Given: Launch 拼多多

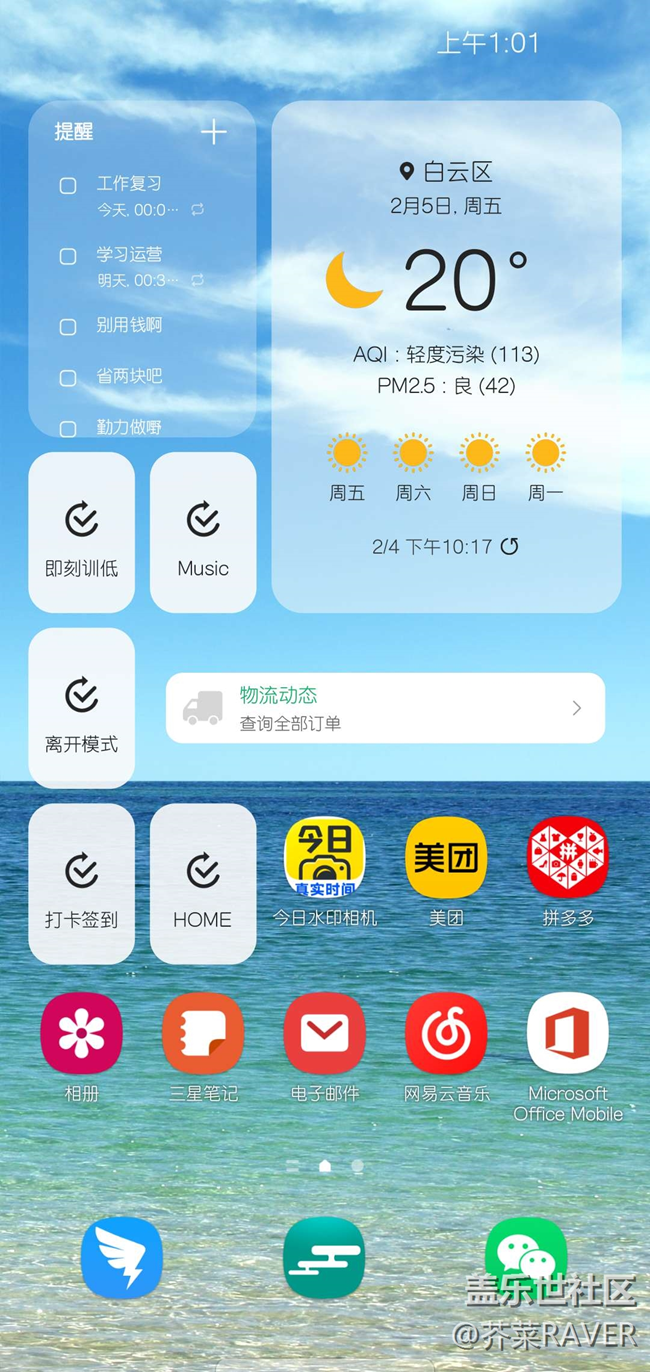Looking at the screenshot, I should 568,858.
